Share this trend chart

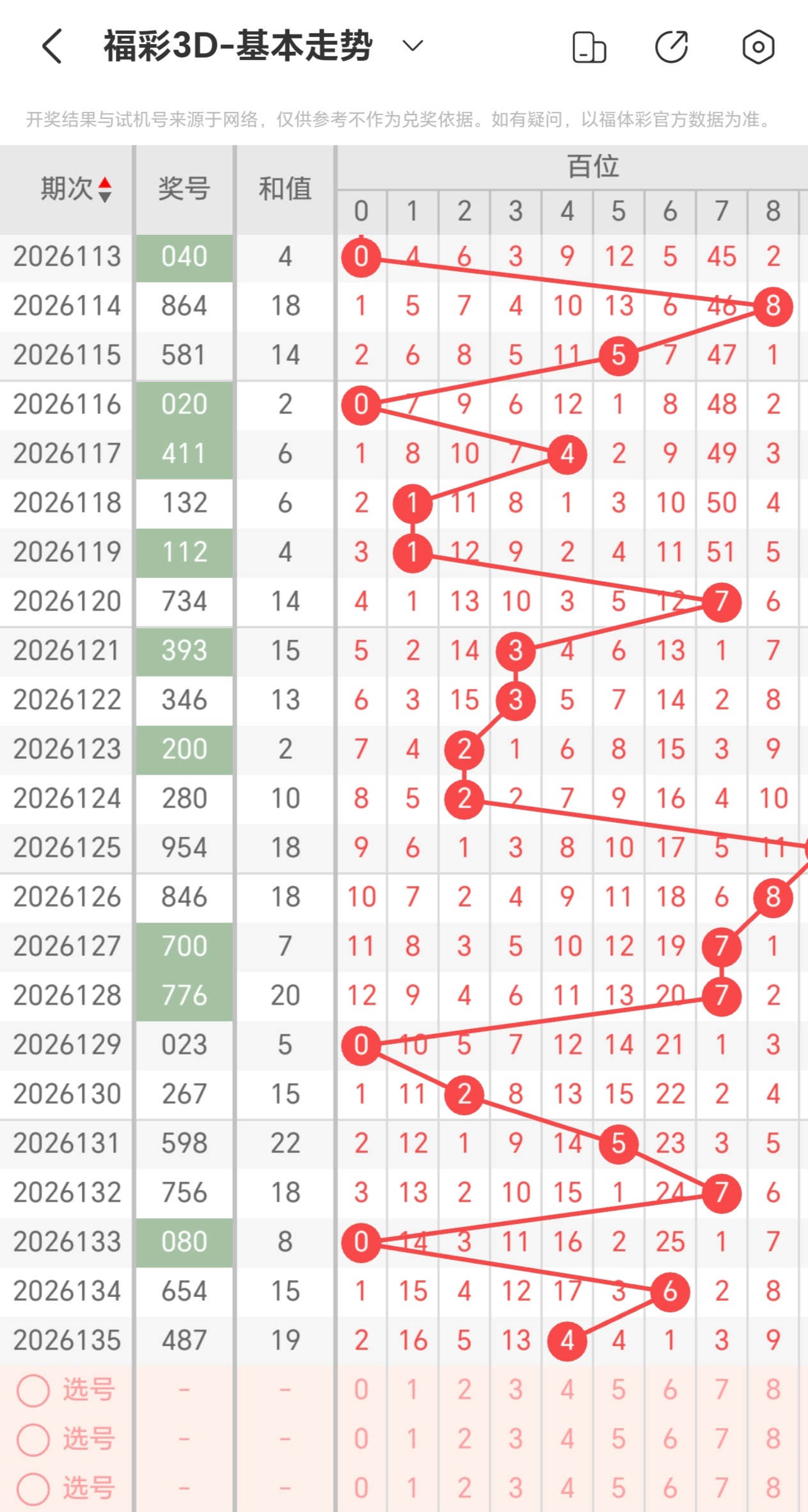(x=672, y=47)
